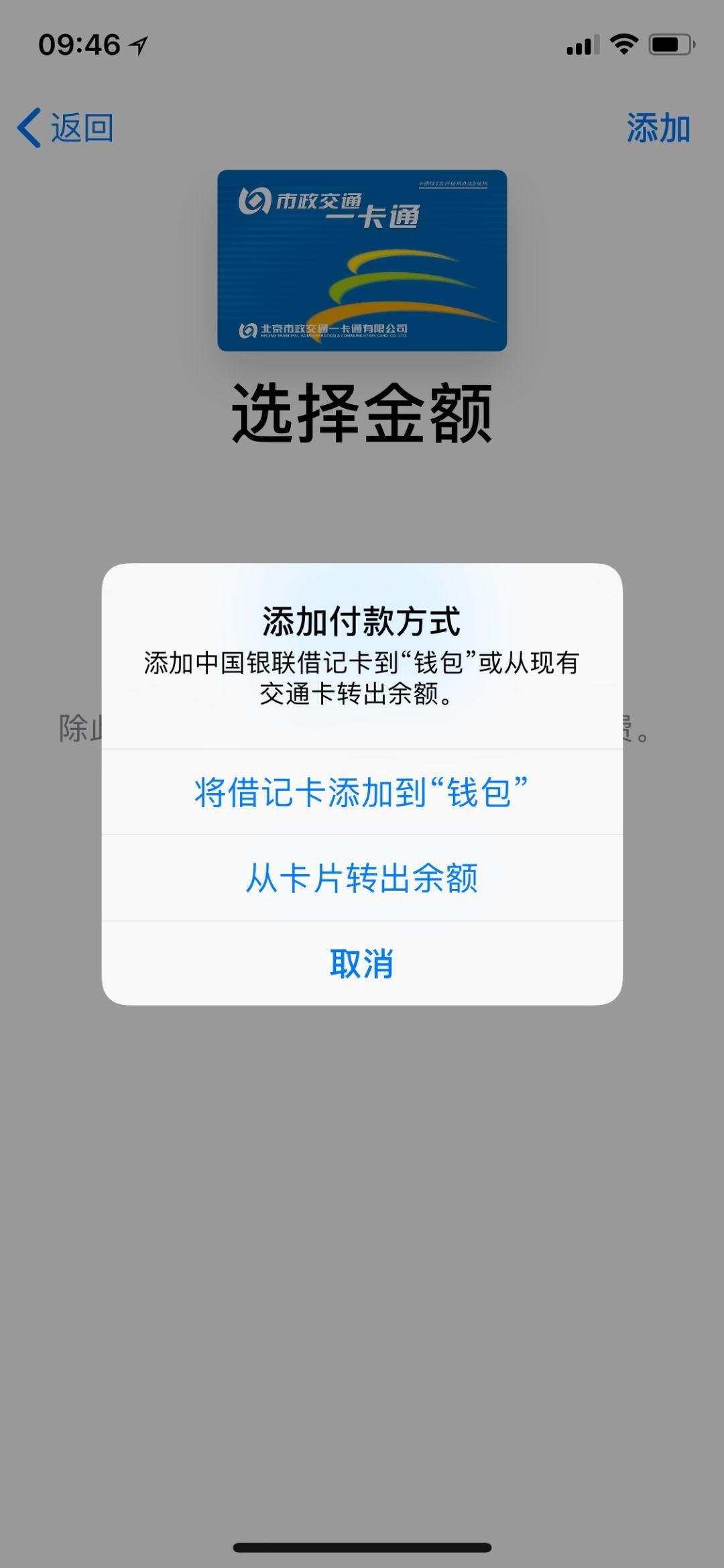Viewport: 724px width, 1568px height.
Task: Choose 将借记卡添加到“钱包” option
Action: (361, 792)
